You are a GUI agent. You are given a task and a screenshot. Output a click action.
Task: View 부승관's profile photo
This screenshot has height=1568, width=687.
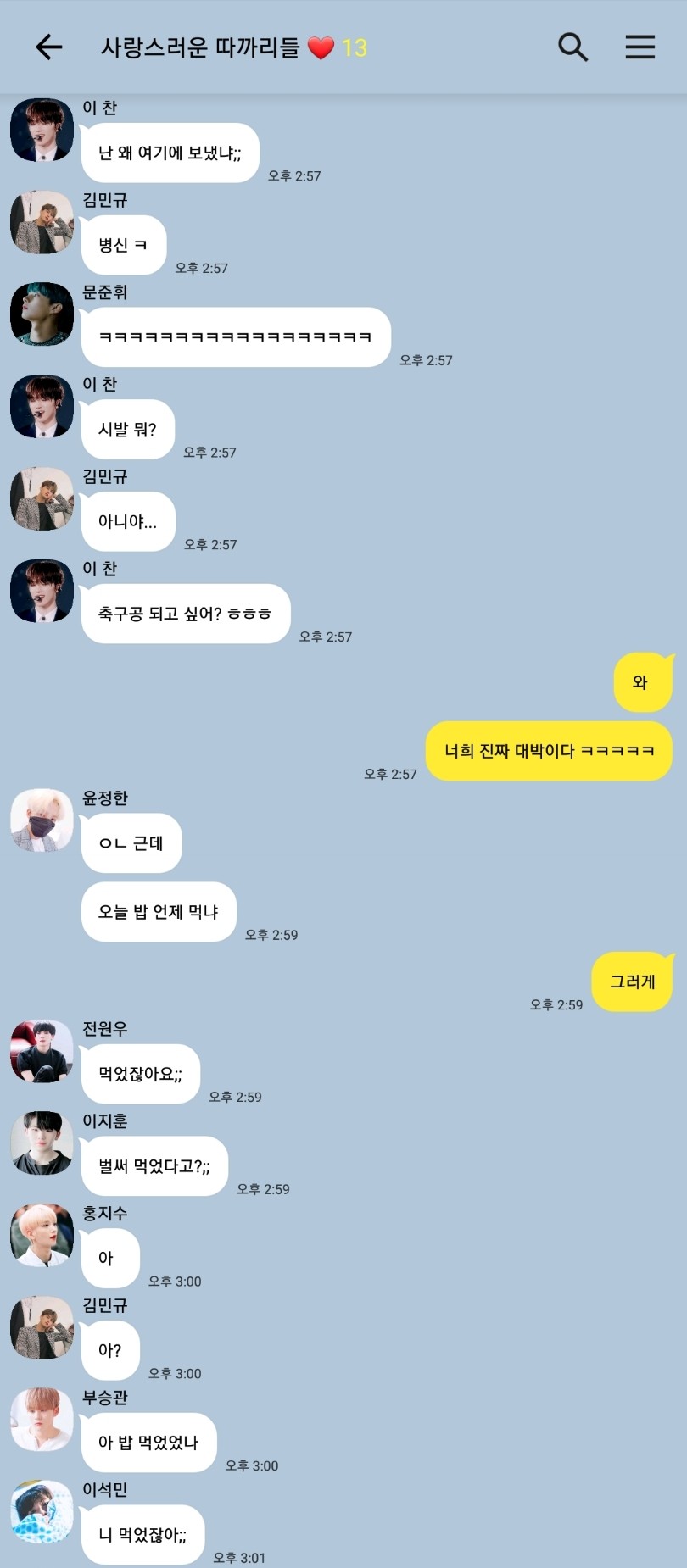tap(42, 1420)
